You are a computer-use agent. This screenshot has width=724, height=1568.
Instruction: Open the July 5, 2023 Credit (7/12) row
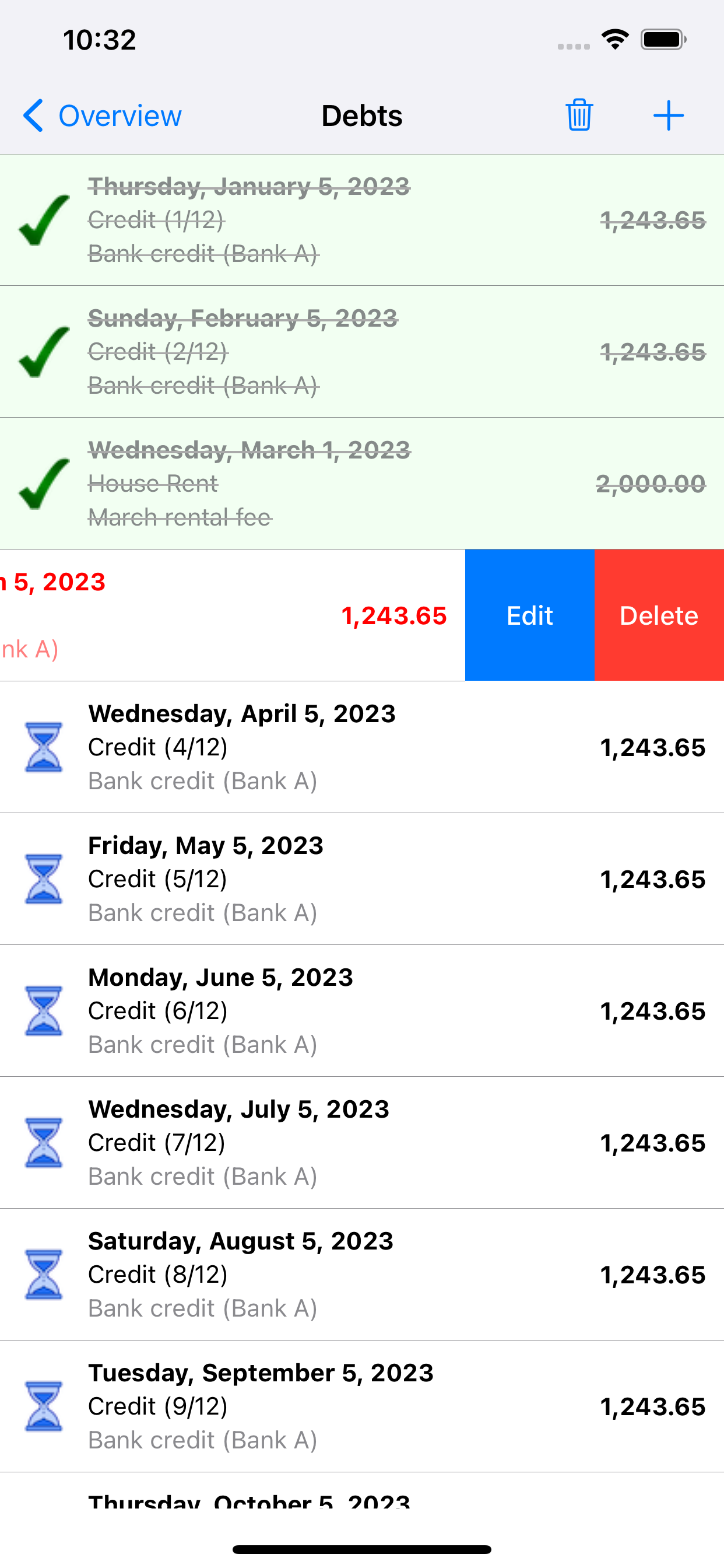(362, 1143)
